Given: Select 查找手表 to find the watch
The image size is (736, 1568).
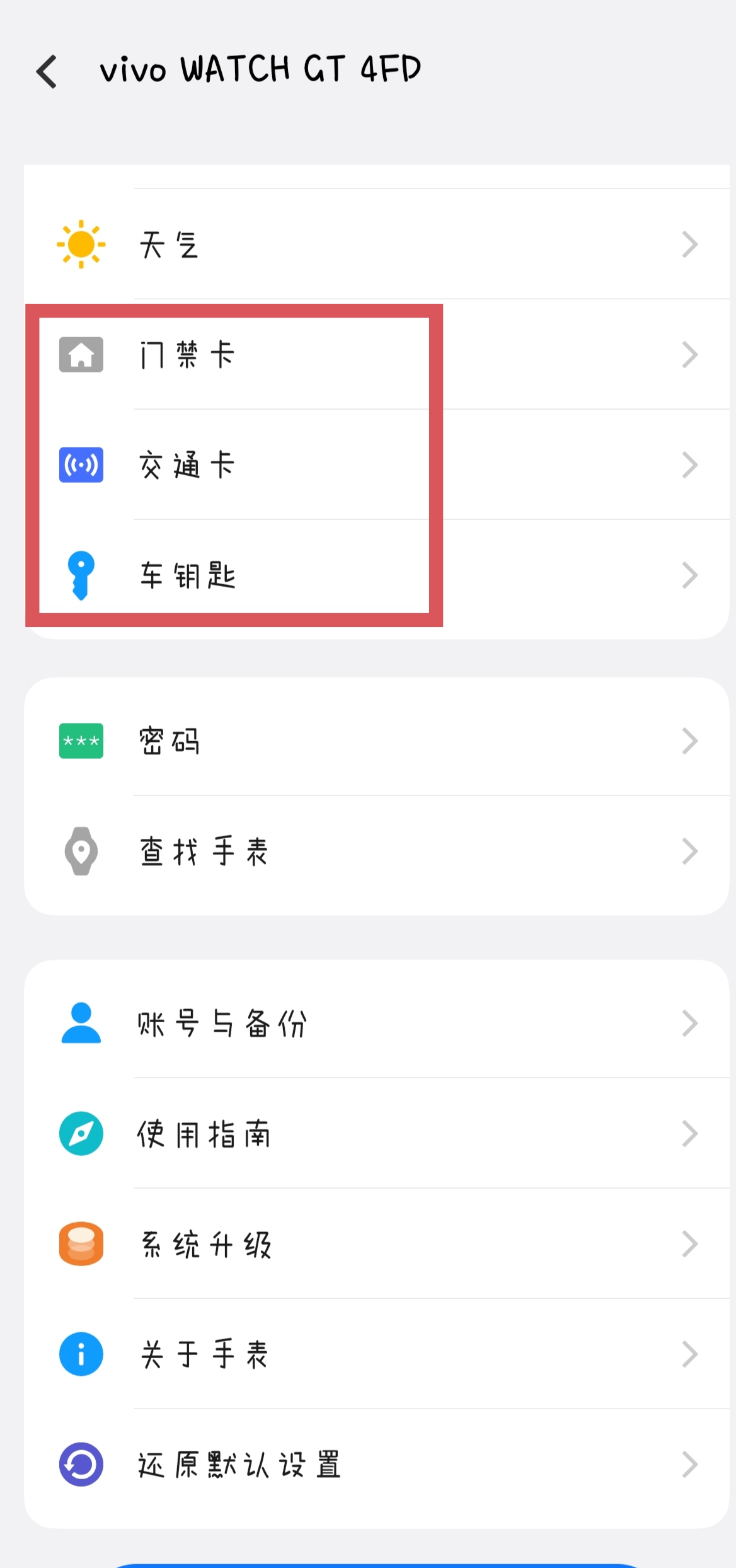Looking at the screenshot, I should pyautogui.click(x=376, y=851).
